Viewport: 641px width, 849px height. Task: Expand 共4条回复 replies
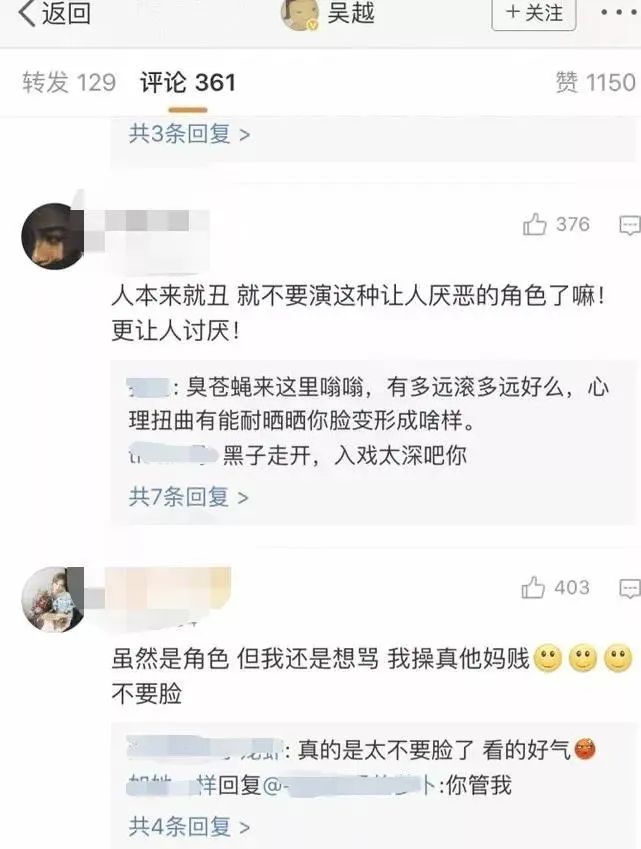[x=189, y=826]
